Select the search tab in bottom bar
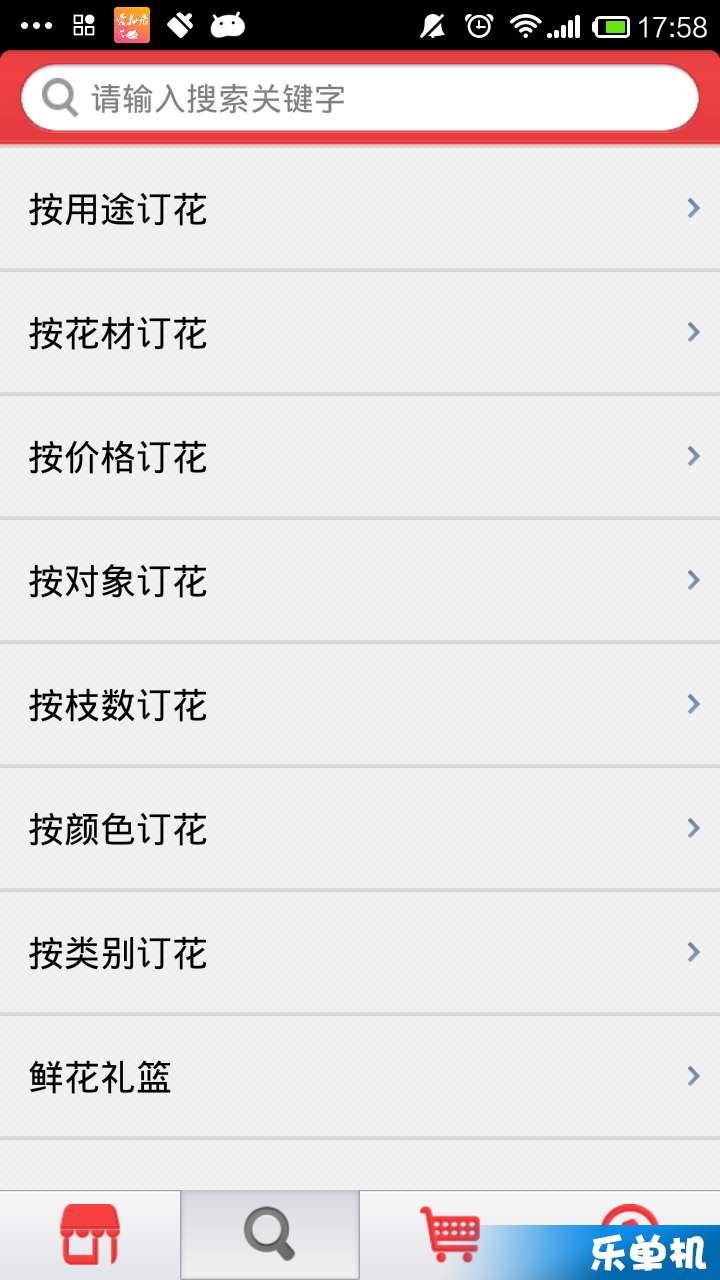Viewport: 720px width, 1280px height. pos(270,1235)
